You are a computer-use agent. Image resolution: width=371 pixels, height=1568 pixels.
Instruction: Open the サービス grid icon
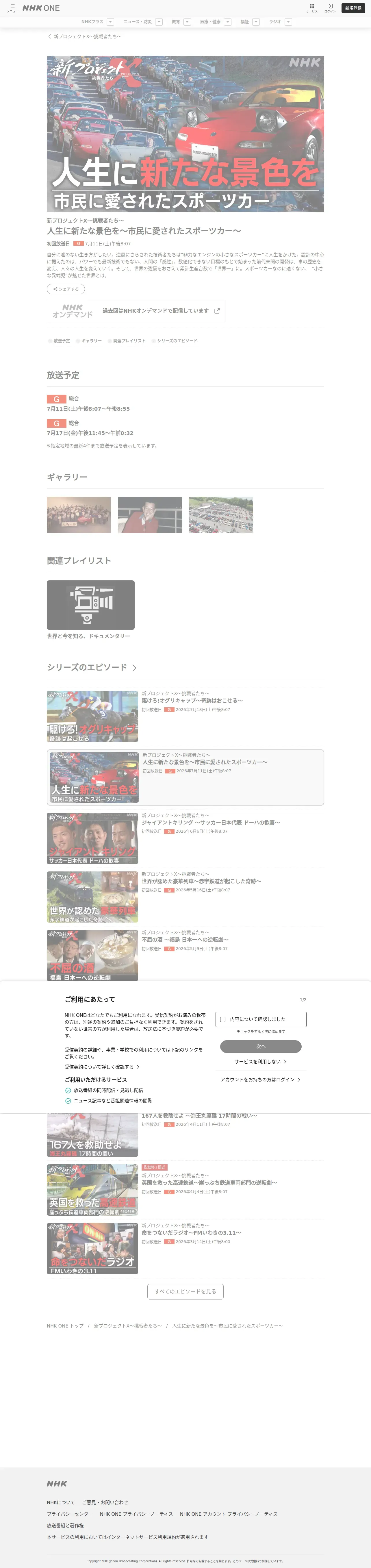[312, 8]
